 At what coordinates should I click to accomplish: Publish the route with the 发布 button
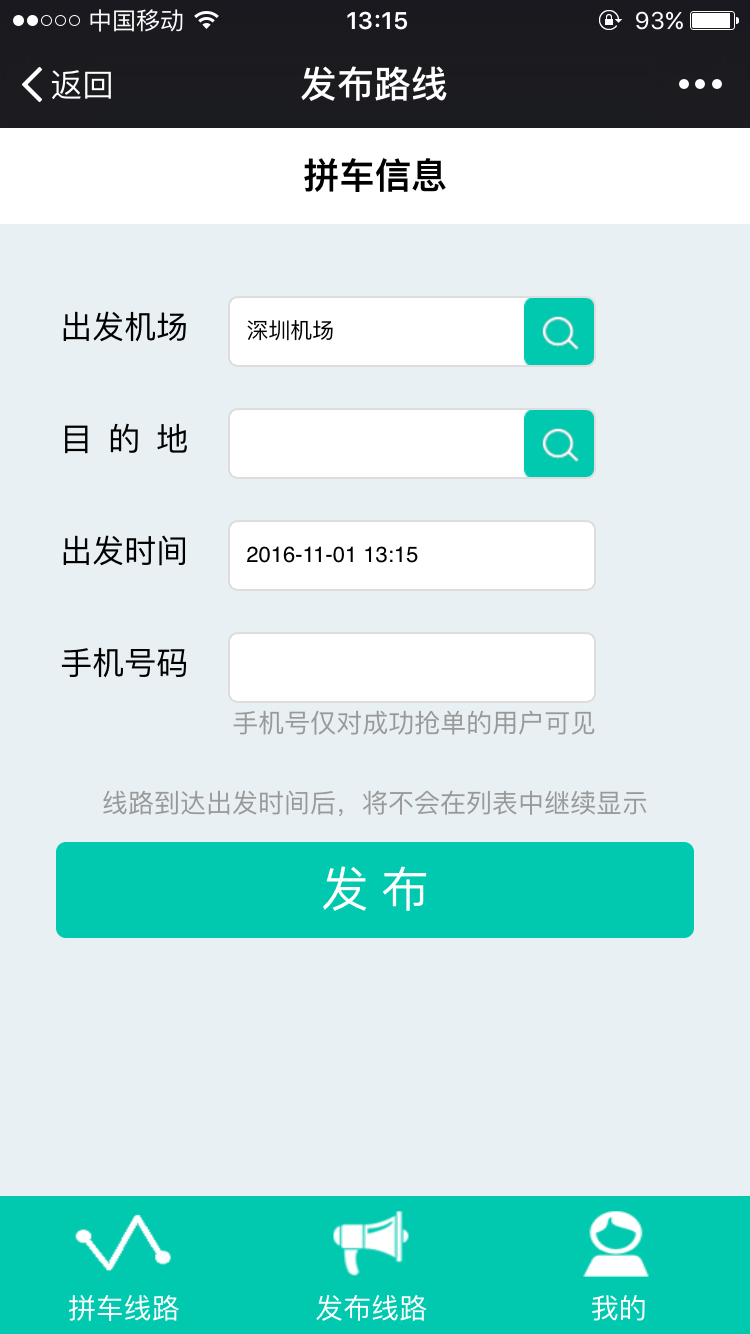coord(375,890)
